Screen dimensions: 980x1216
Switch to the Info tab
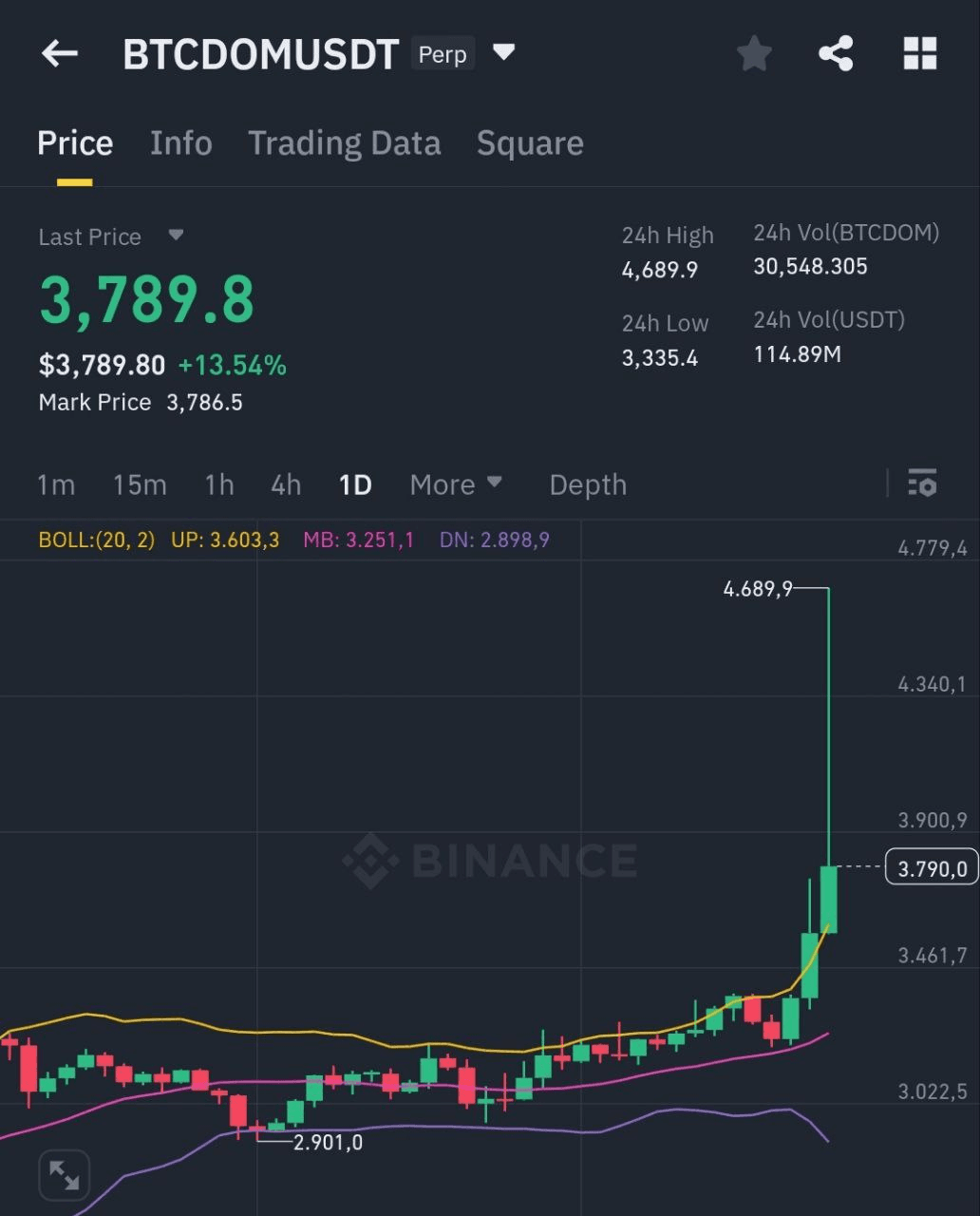click(x=180, y=143)
